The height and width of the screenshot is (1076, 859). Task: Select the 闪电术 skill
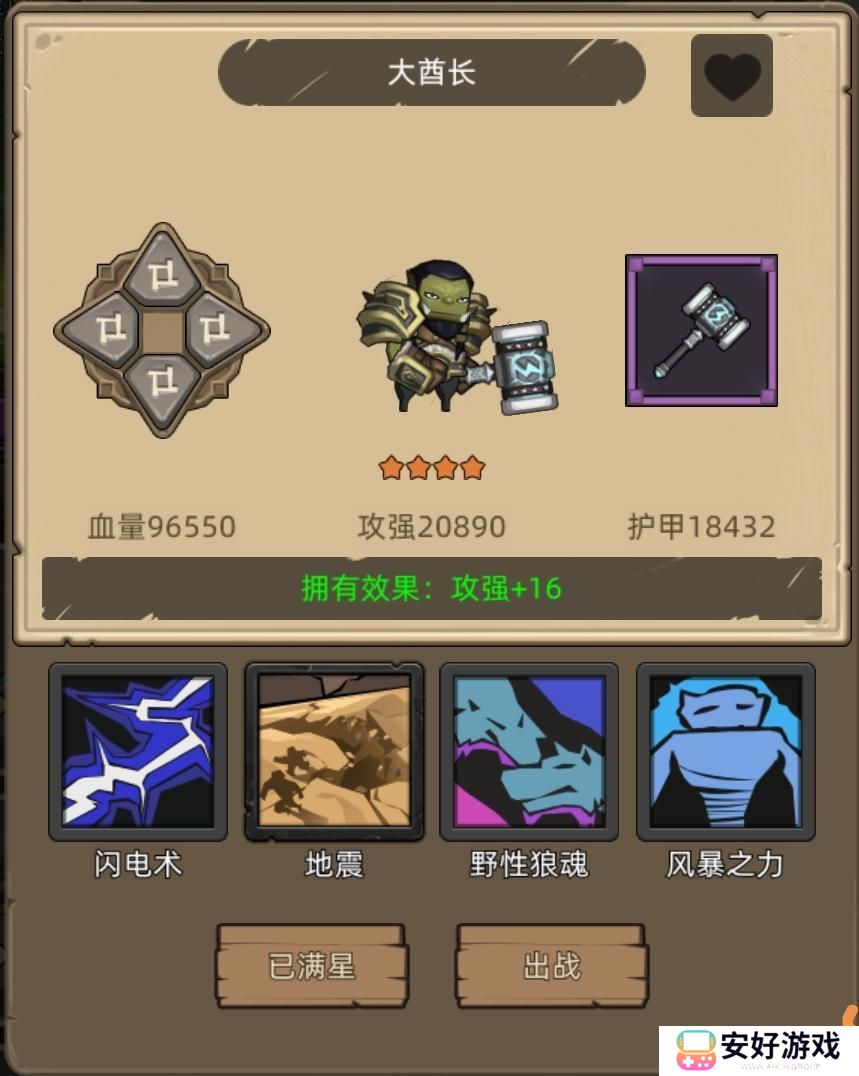138,752
